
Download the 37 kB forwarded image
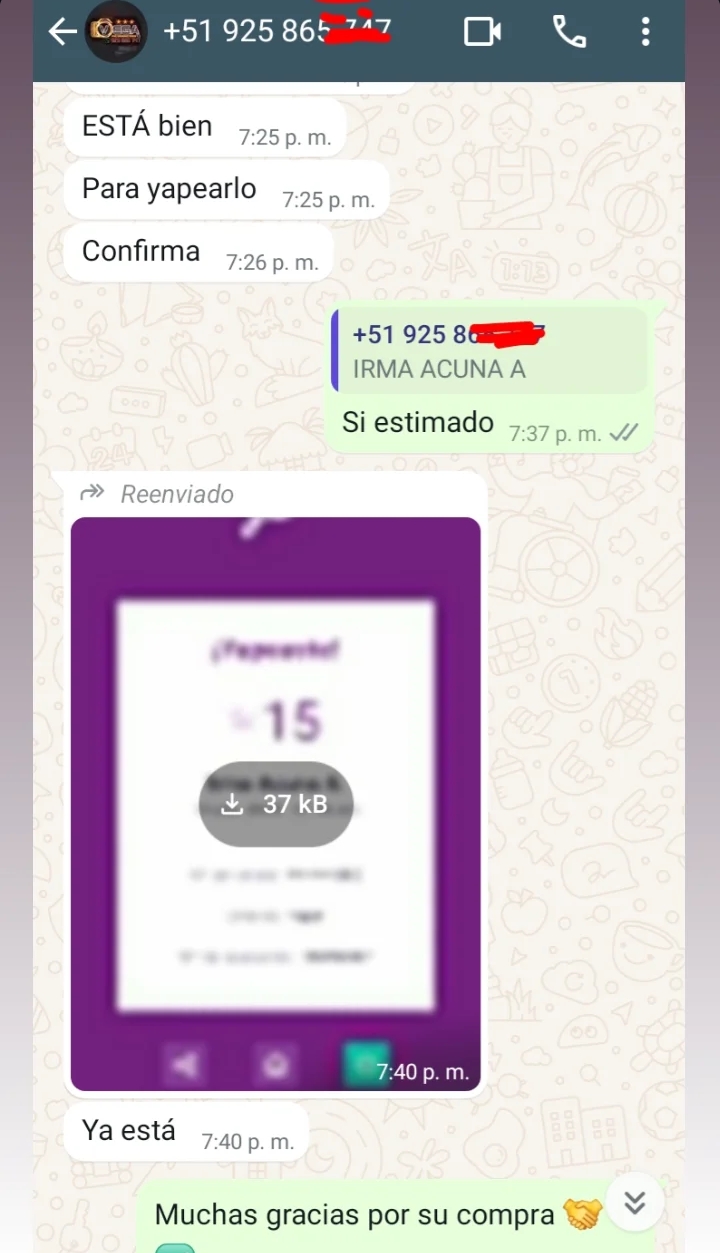coord(276,804)
